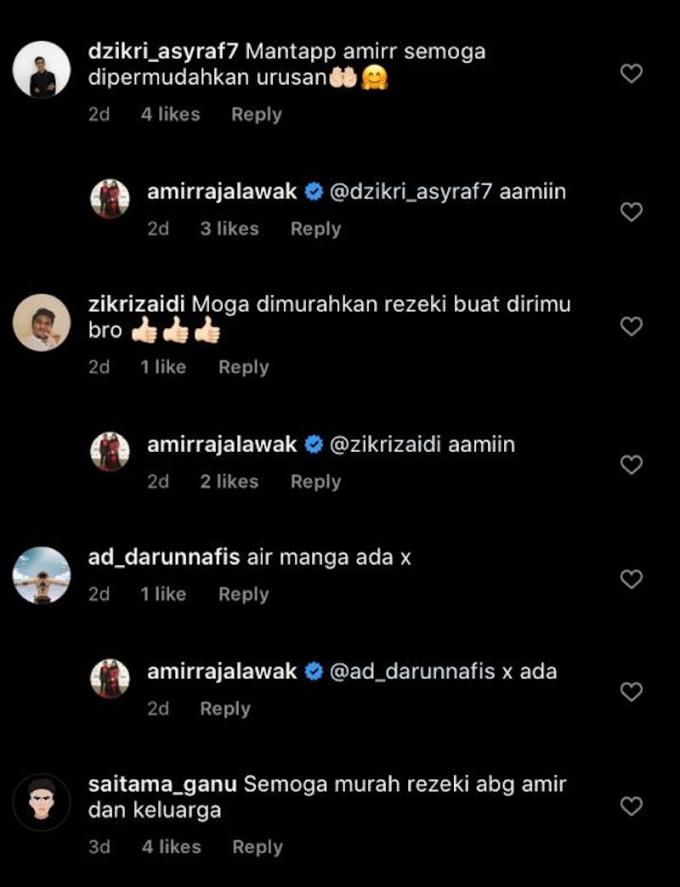Reply to saitama_ganu's comment
The image size is (680, 887).
(257, 846)
